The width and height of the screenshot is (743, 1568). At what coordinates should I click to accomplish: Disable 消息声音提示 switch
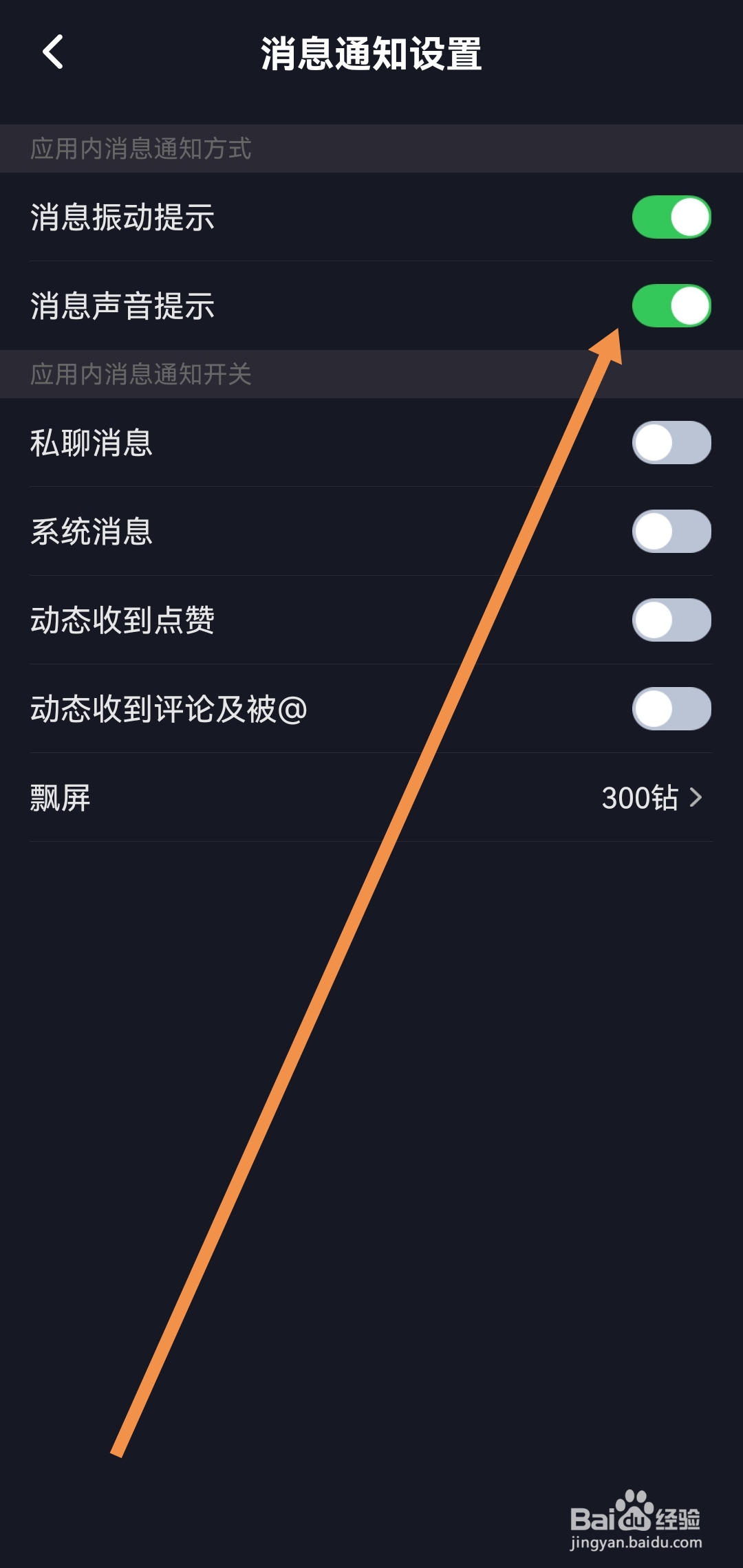coord(671,306)
